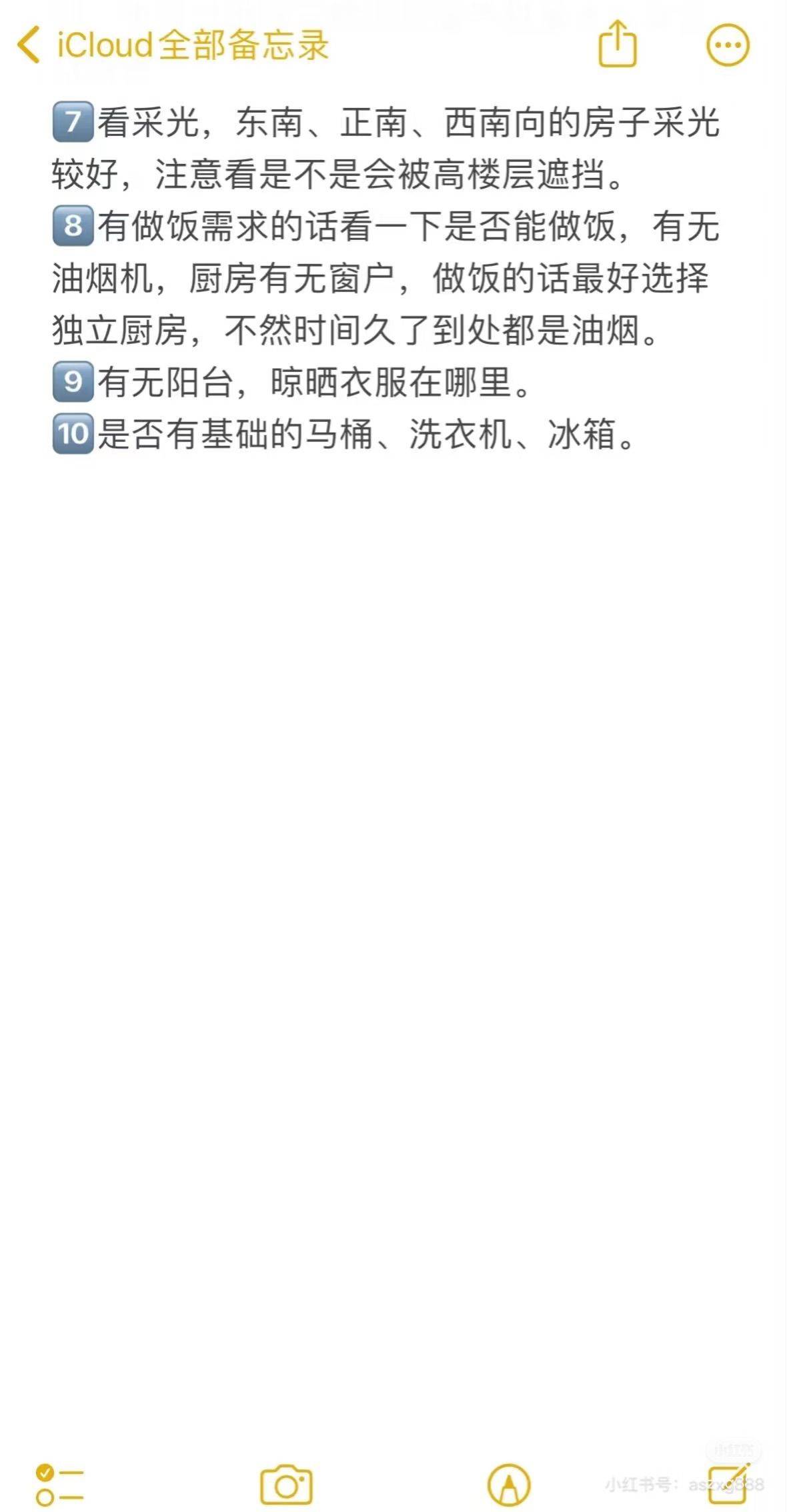787x1512 pixels.
Task: Compose a new note
Action: point(729,1484)
